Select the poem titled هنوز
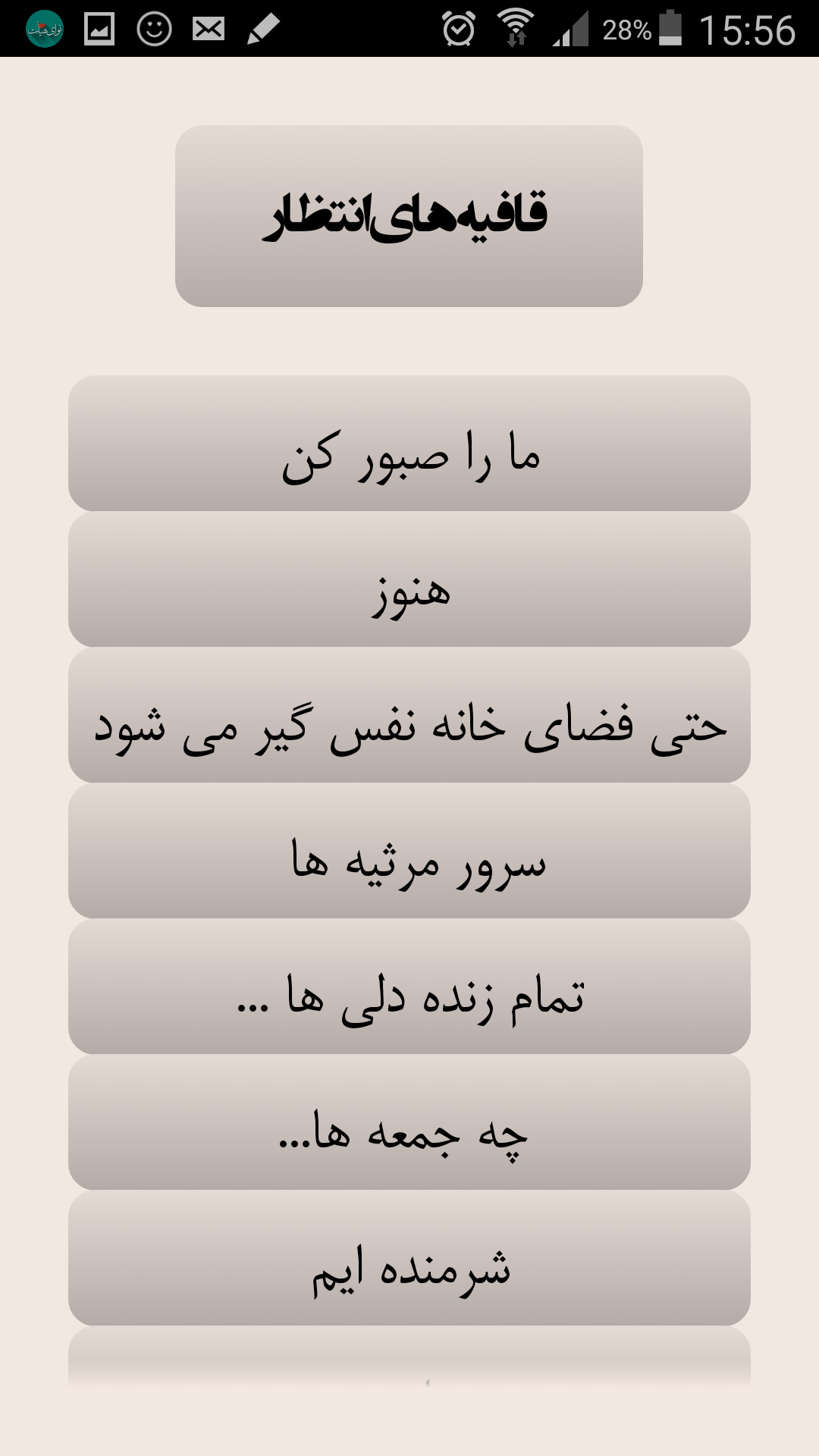The image size is (819, 1456). pos(409,579)
